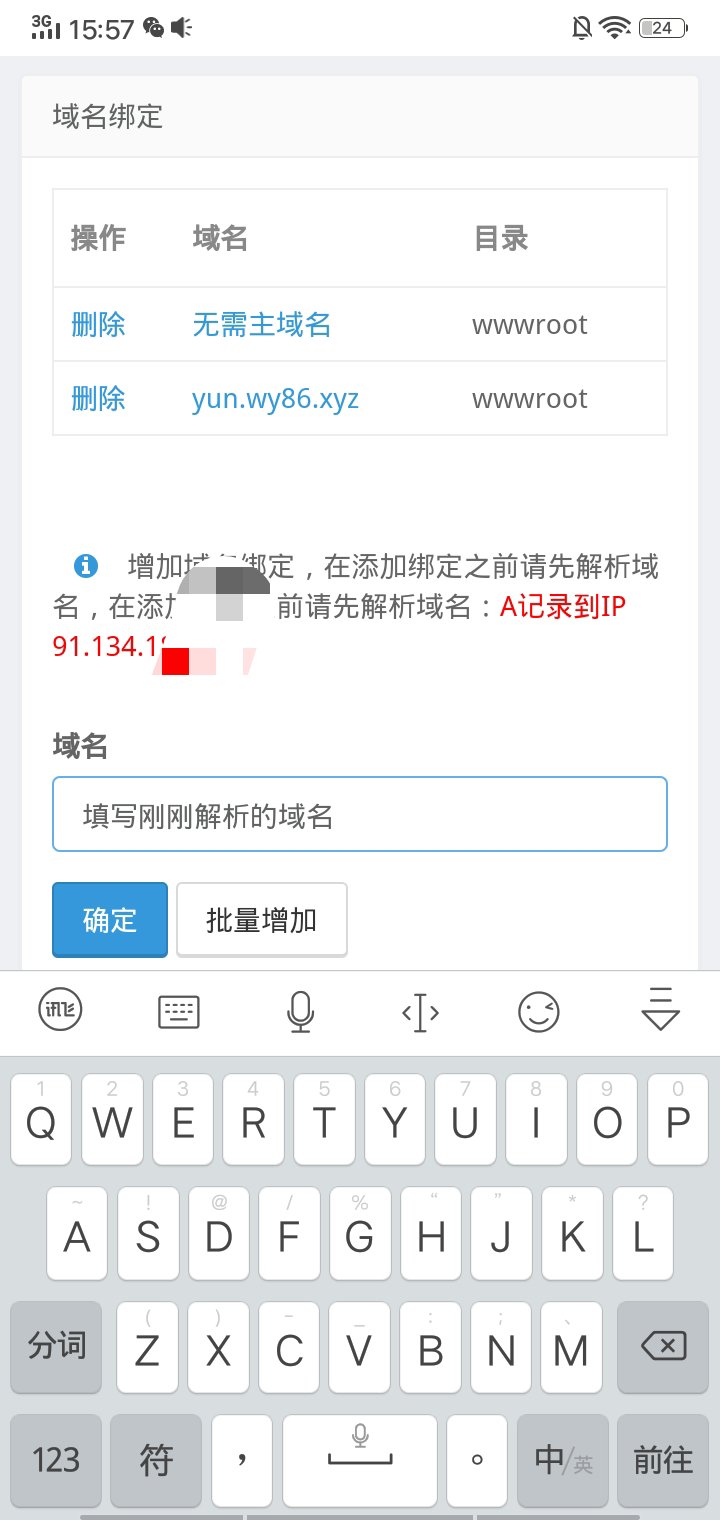Start voice input with the toolbar microphone icon
The image size is (720, 1520).
[x=300, y=1012]
